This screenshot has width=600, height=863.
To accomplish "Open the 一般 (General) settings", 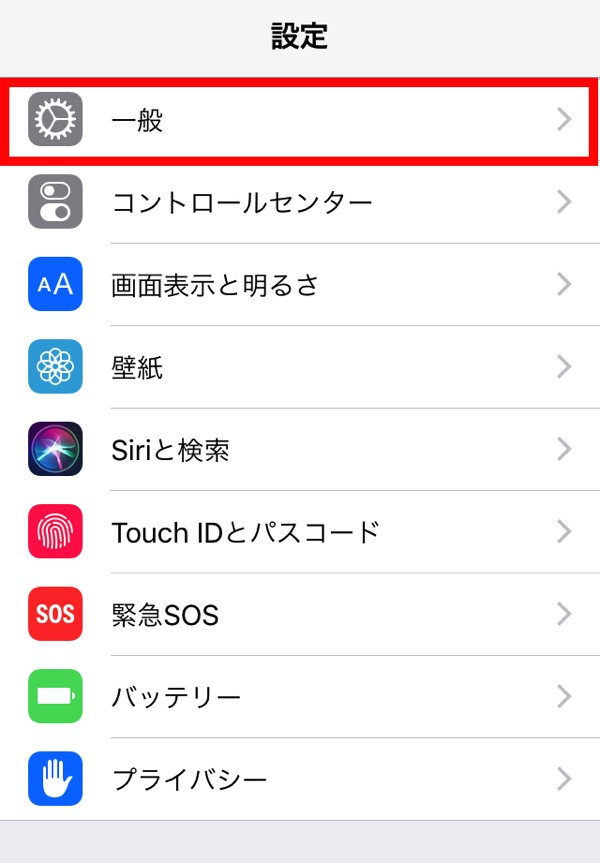I will pyautogui.click(x=300, y=121).
